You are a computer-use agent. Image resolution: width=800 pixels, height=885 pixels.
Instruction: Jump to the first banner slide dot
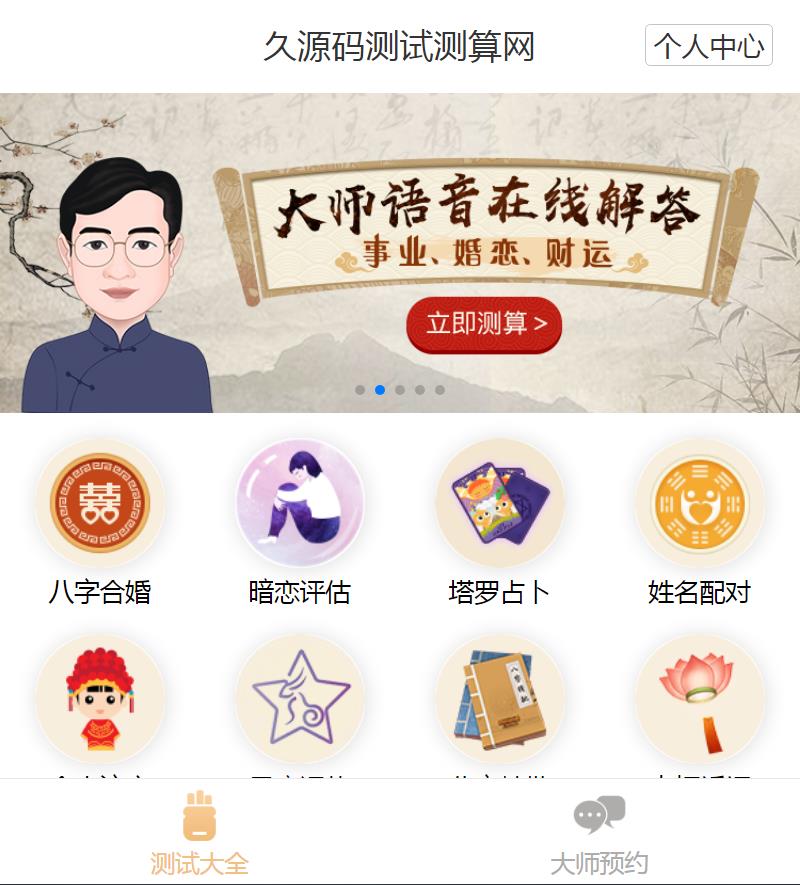click(360, 390)
